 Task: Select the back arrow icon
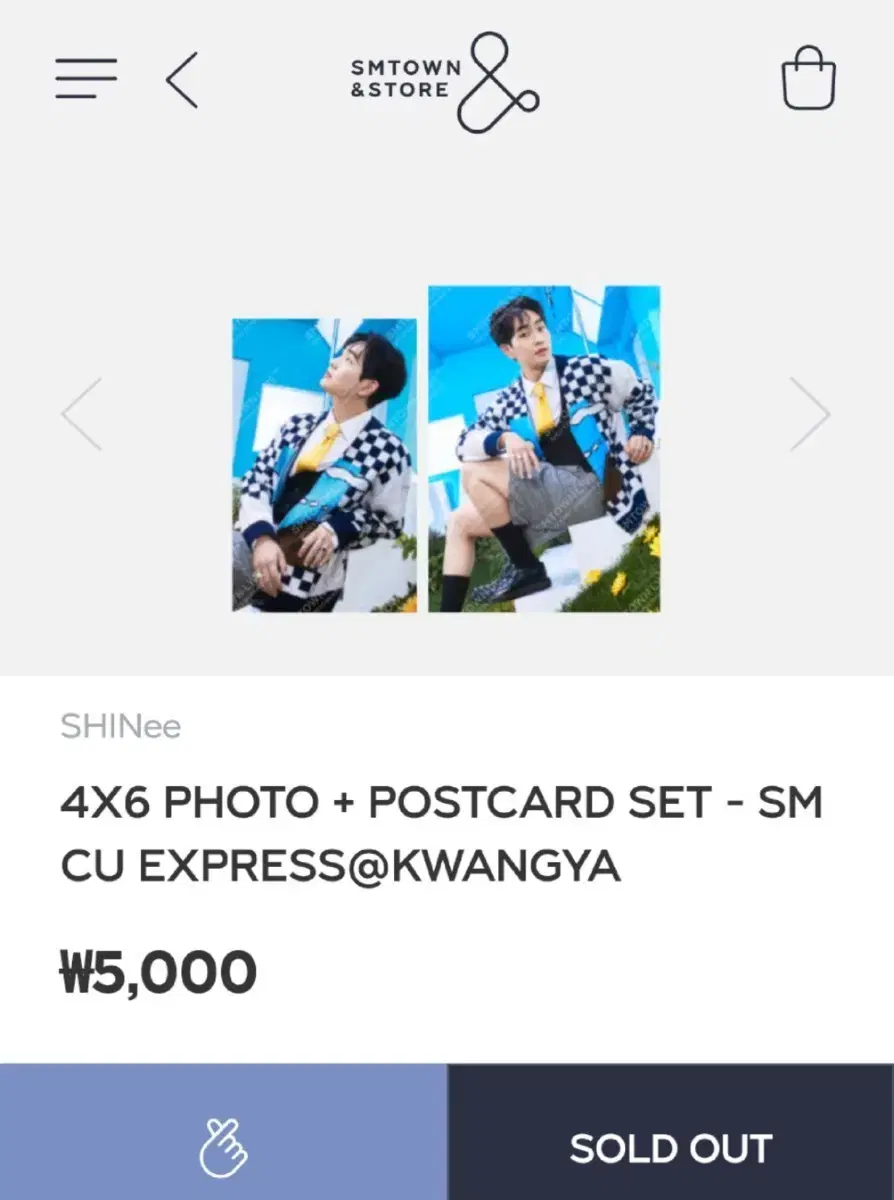click(x=181, y=80)
